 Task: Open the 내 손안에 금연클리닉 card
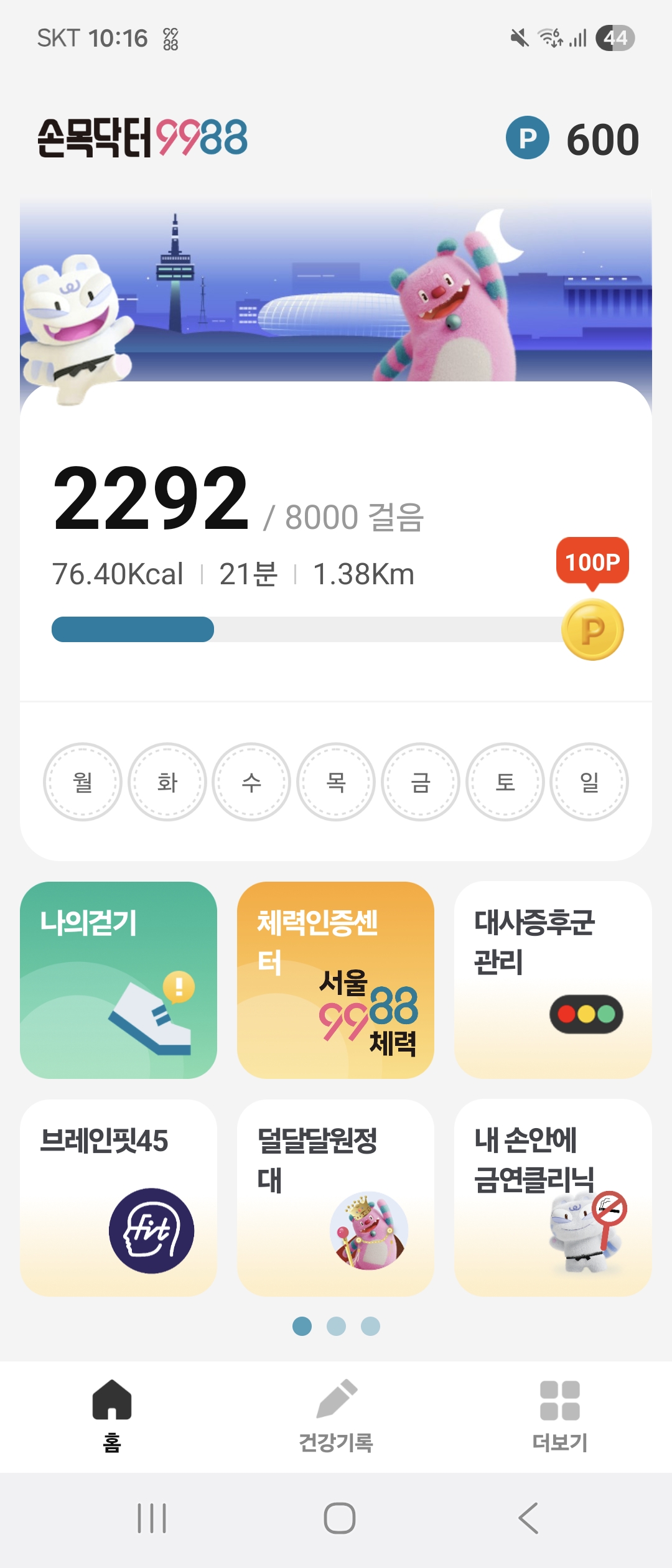553,1197
